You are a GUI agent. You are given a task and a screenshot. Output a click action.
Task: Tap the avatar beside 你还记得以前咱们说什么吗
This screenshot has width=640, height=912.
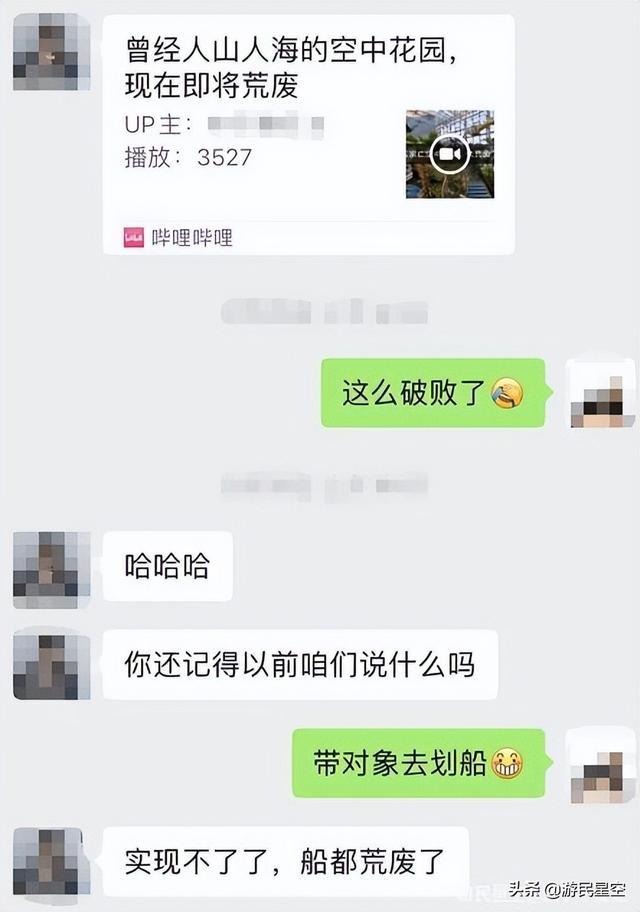tap(51, 665)
